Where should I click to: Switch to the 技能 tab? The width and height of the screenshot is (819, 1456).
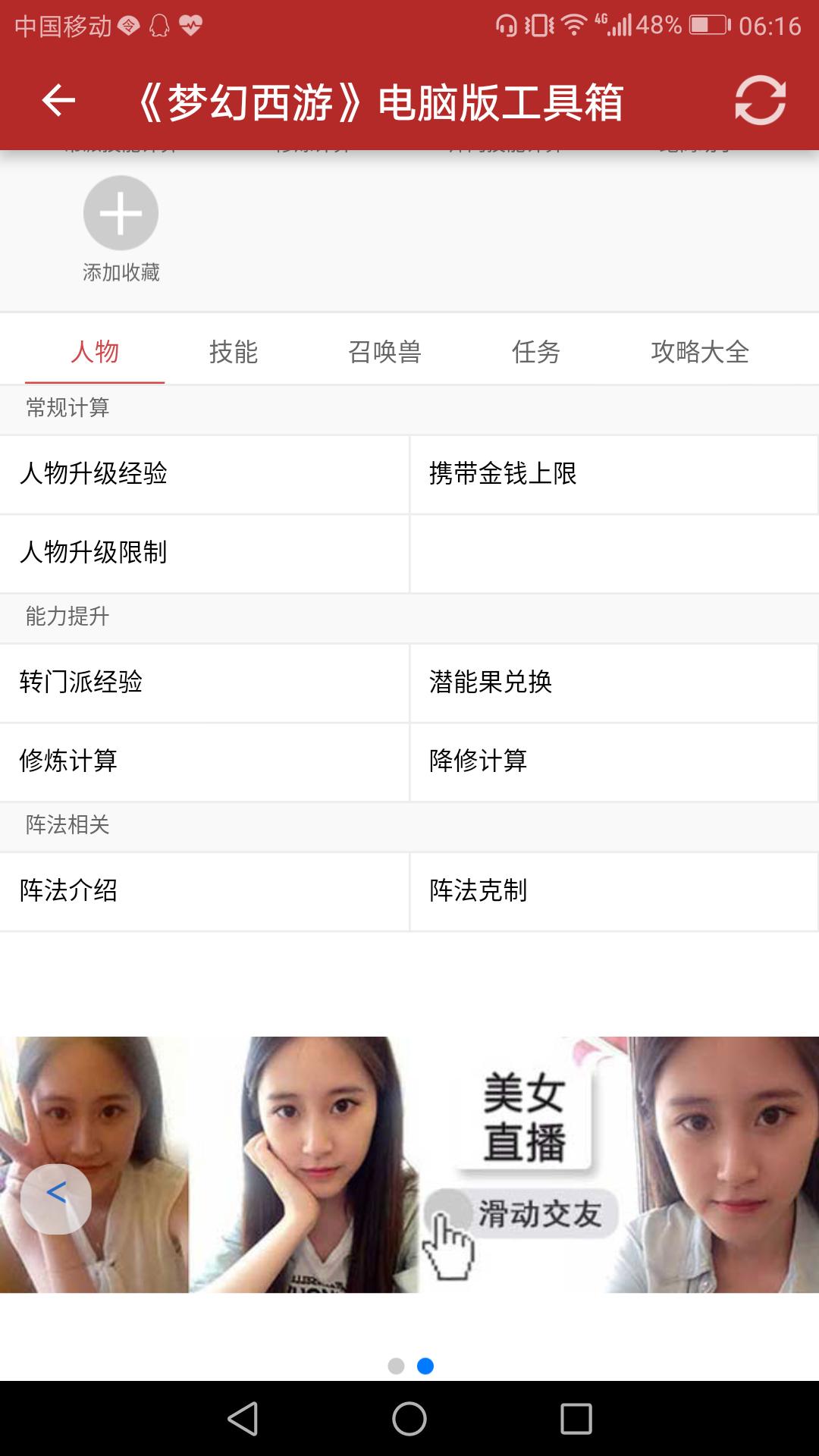[x=234, y=352]
